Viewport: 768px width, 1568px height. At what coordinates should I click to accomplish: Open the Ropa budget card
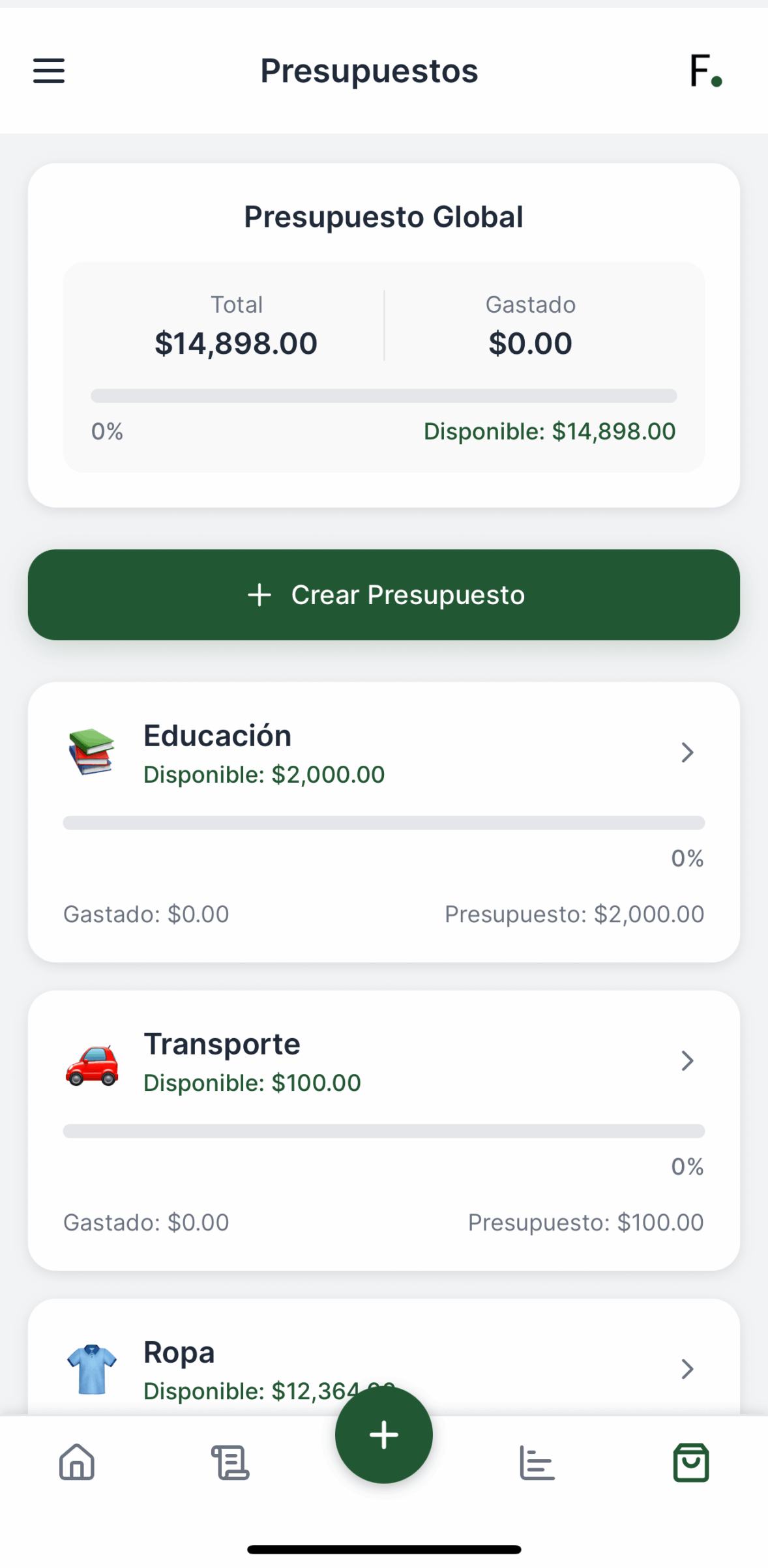(383, 1354)
